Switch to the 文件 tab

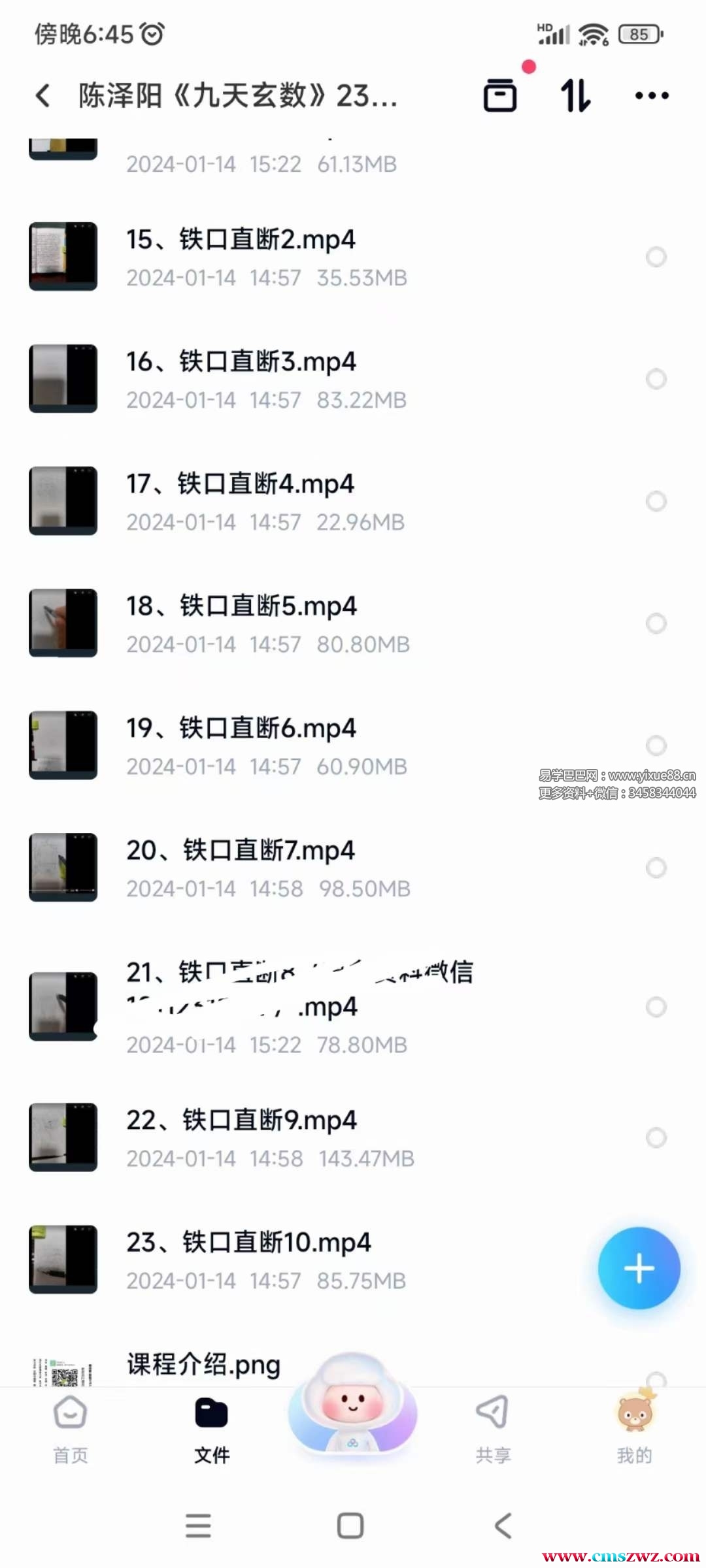[212, 1429]
